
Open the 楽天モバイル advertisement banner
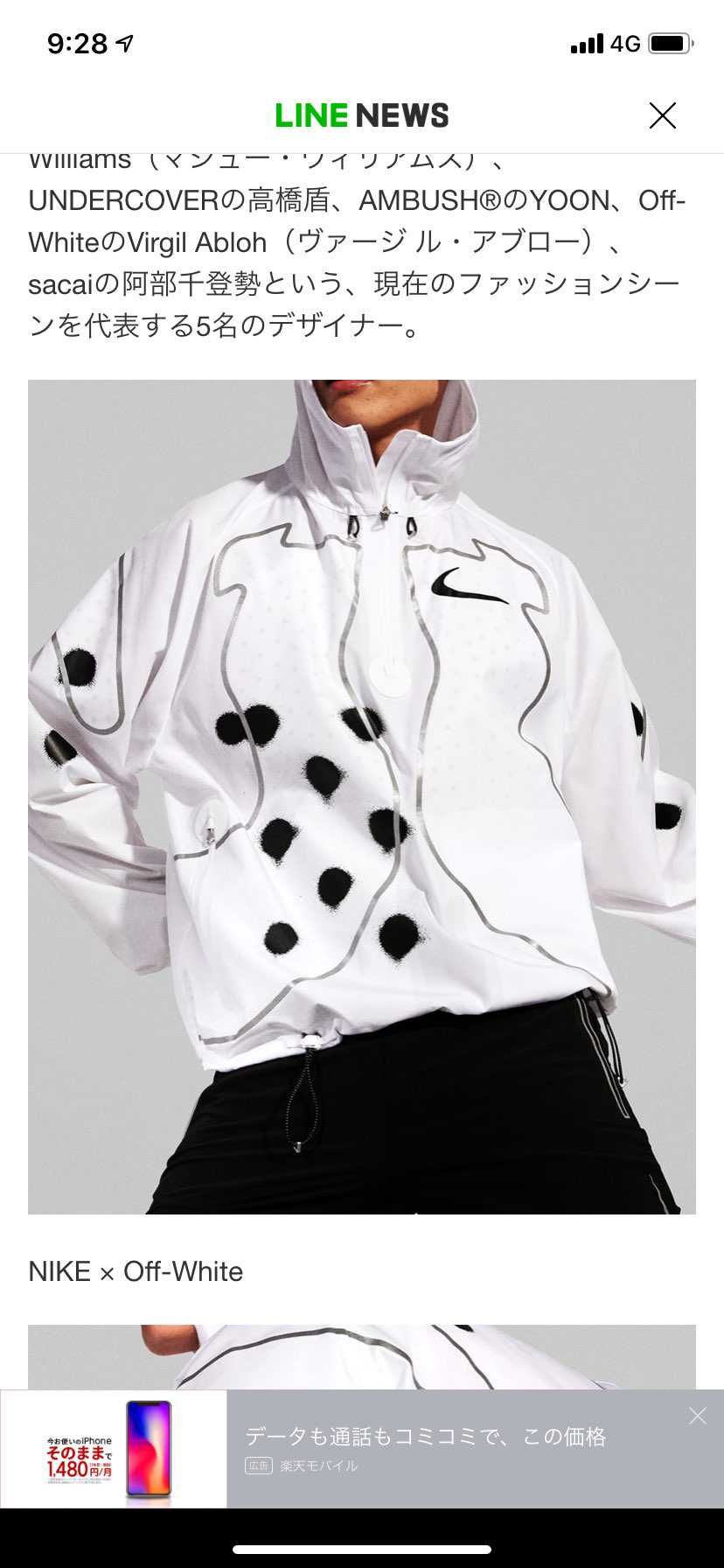tap(362, 1448)
